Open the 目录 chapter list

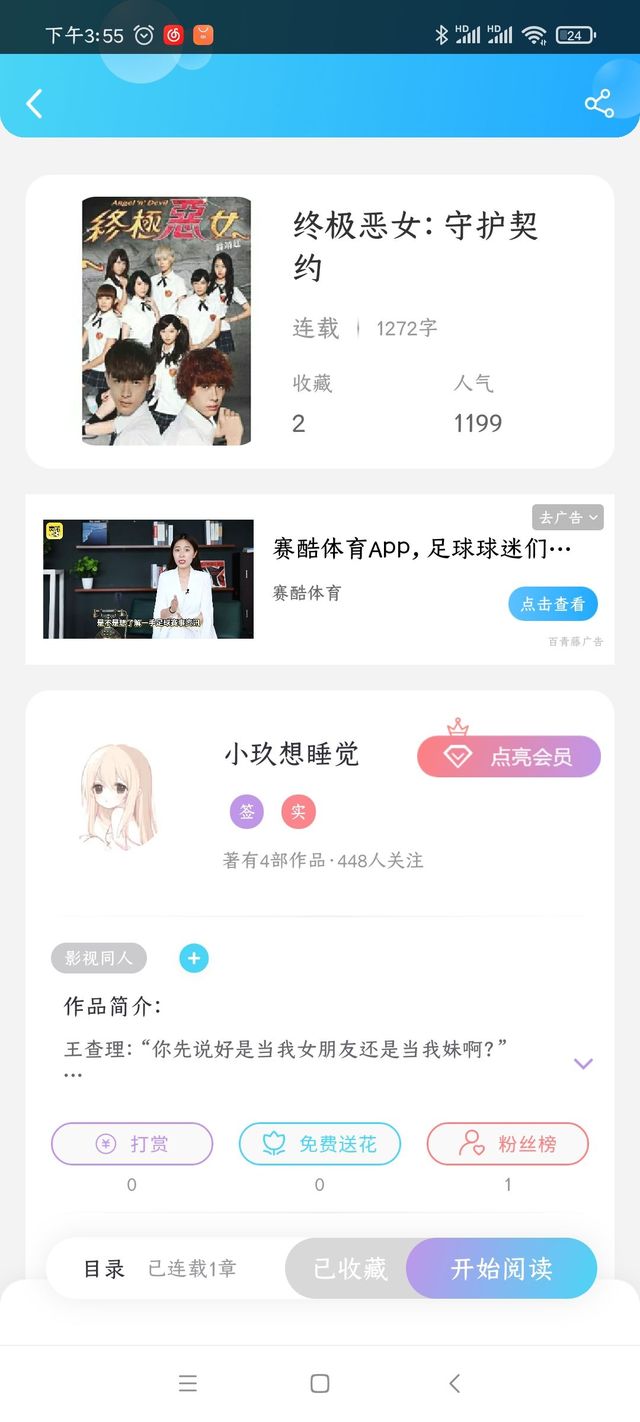tap(104, 1268)
